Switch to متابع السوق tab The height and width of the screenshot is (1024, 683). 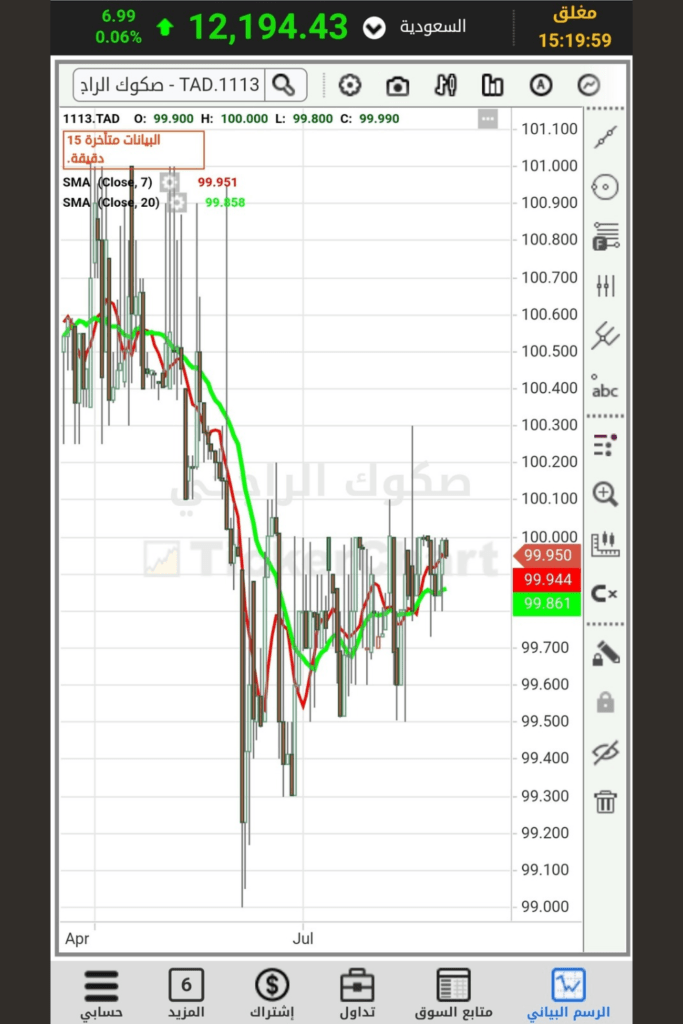pyautogui.click(x=453, y=995)
